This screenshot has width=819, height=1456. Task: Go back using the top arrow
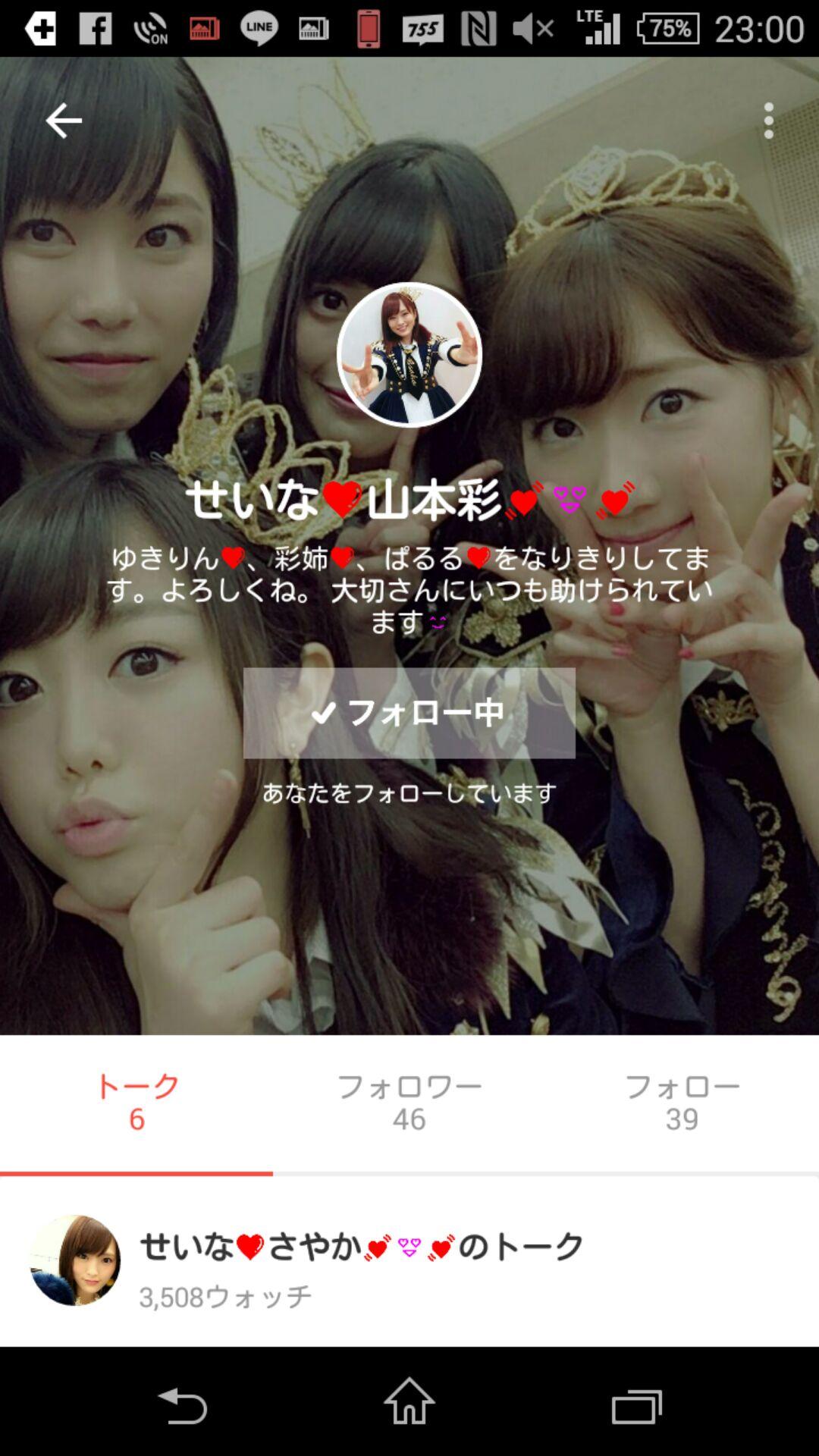[x=64, y=121]
